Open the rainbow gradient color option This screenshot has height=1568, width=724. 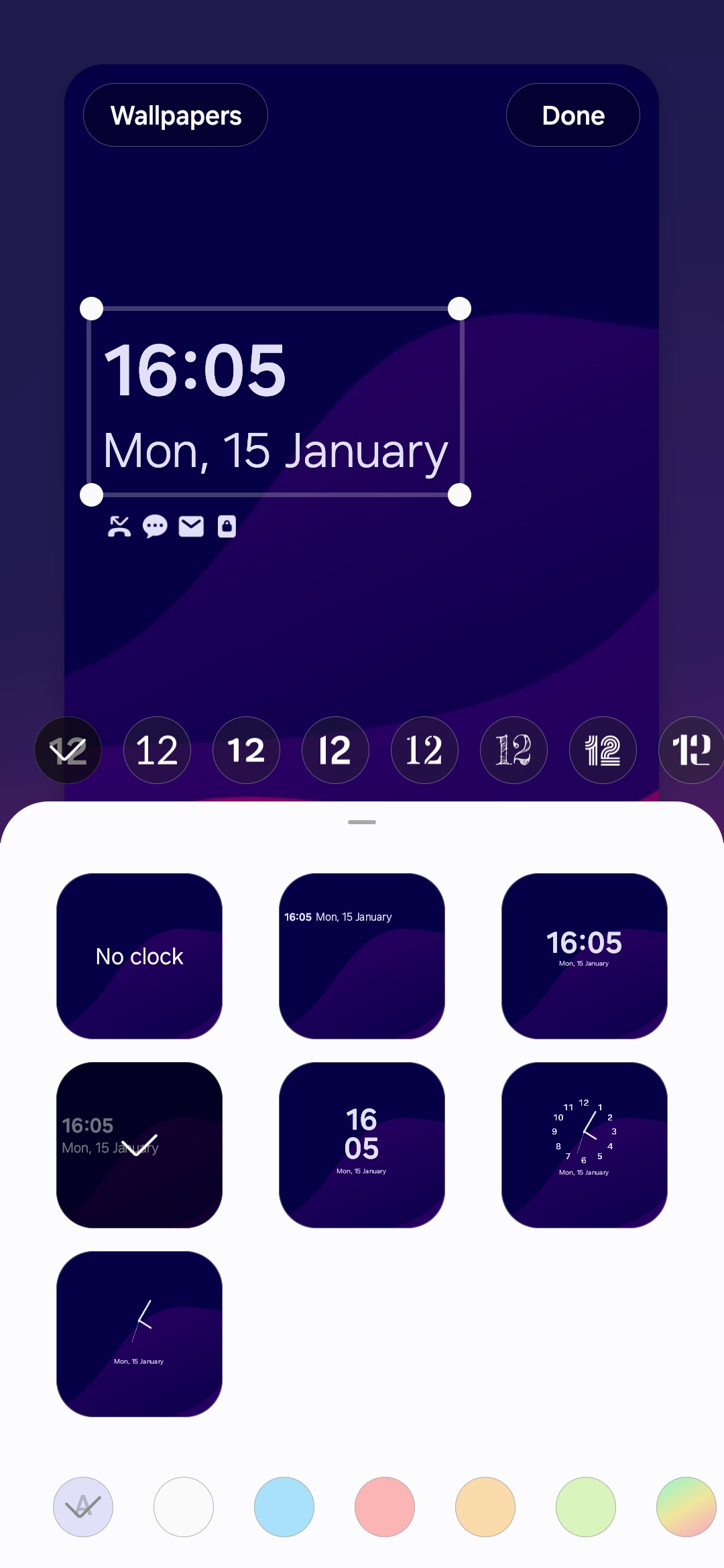click(686, 1507)
